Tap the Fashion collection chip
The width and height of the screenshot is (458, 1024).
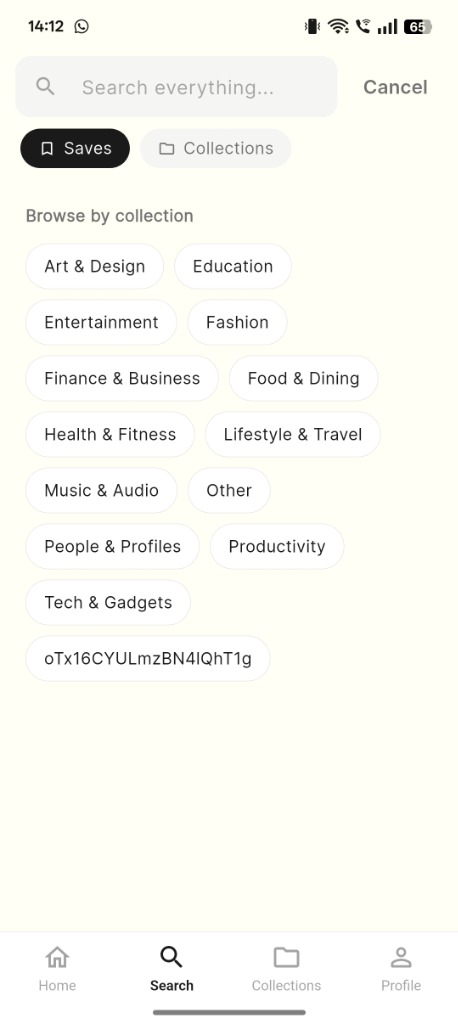point(237,323)
